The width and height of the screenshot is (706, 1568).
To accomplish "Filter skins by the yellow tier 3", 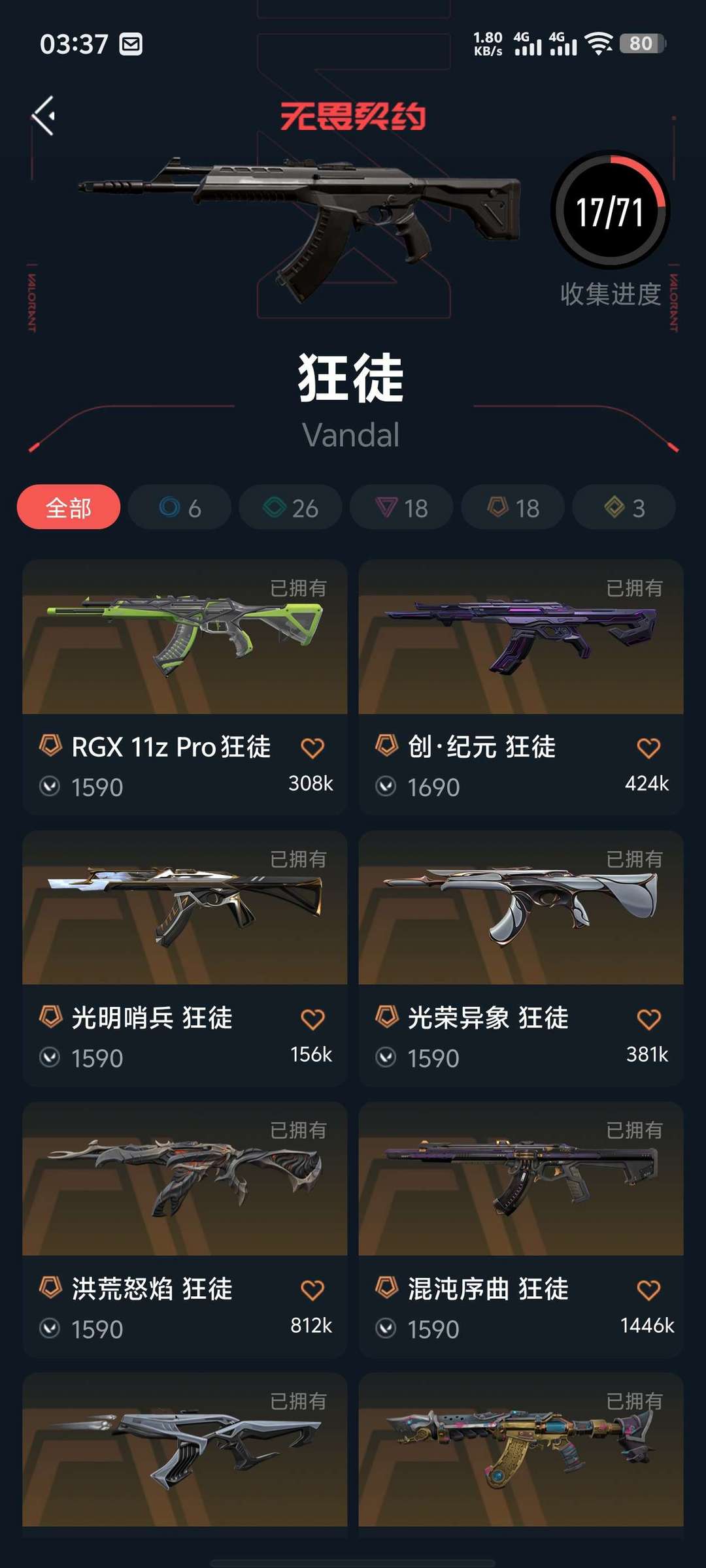I will tap(624, 507).
